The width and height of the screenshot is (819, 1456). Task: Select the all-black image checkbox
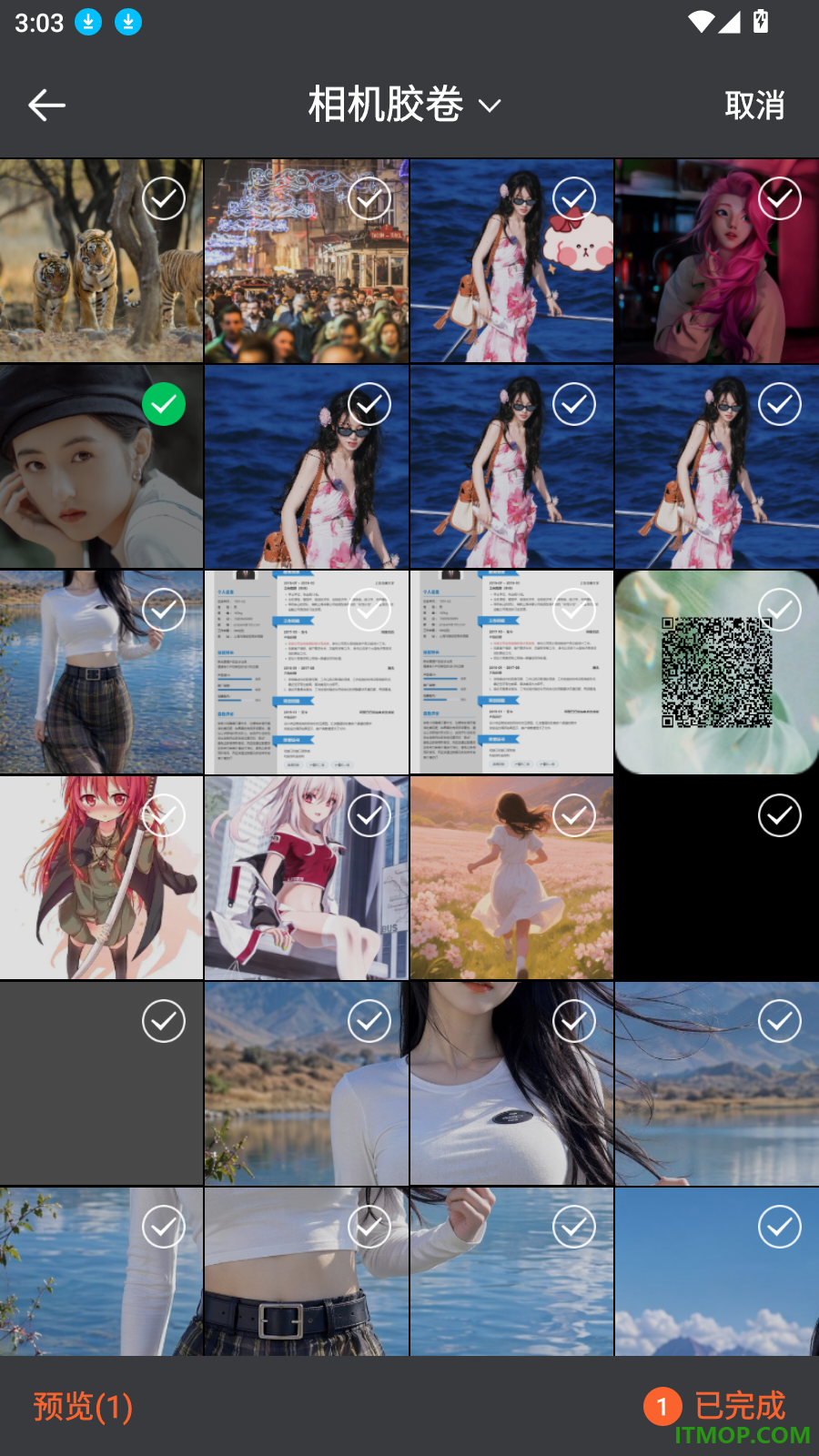tap(780, 815)
